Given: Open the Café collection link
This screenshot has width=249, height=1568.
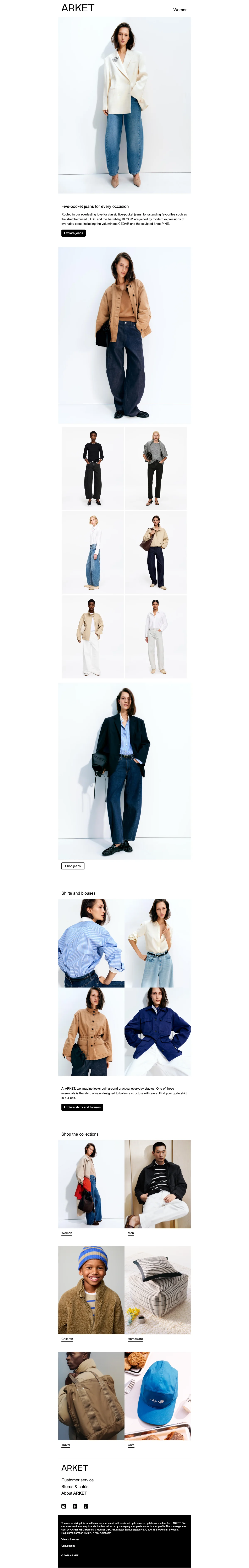Looking at the screenshot, I should pyautogui.click(x=131, y=1445).
